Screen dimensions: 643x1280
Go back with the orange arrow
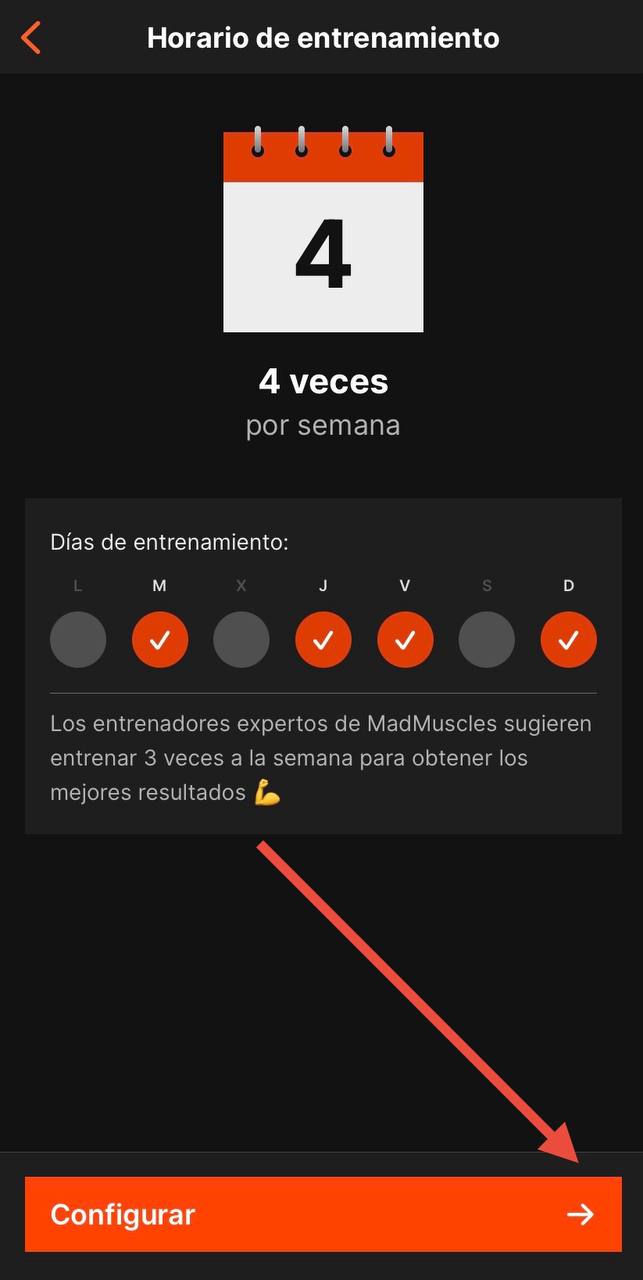click(x=31, y=38)
